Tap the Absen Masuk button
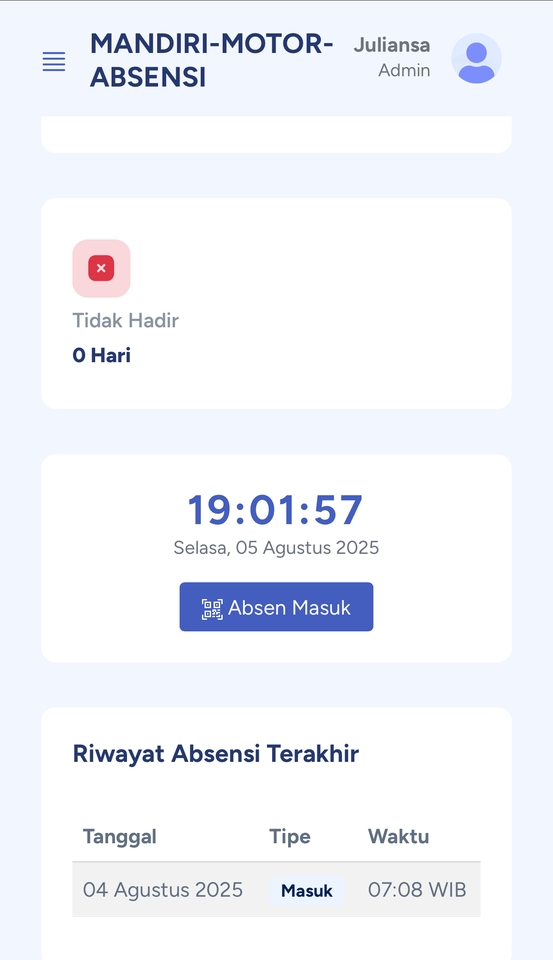Viewport: 553px width, 960px height. click(x=276, y=607)
